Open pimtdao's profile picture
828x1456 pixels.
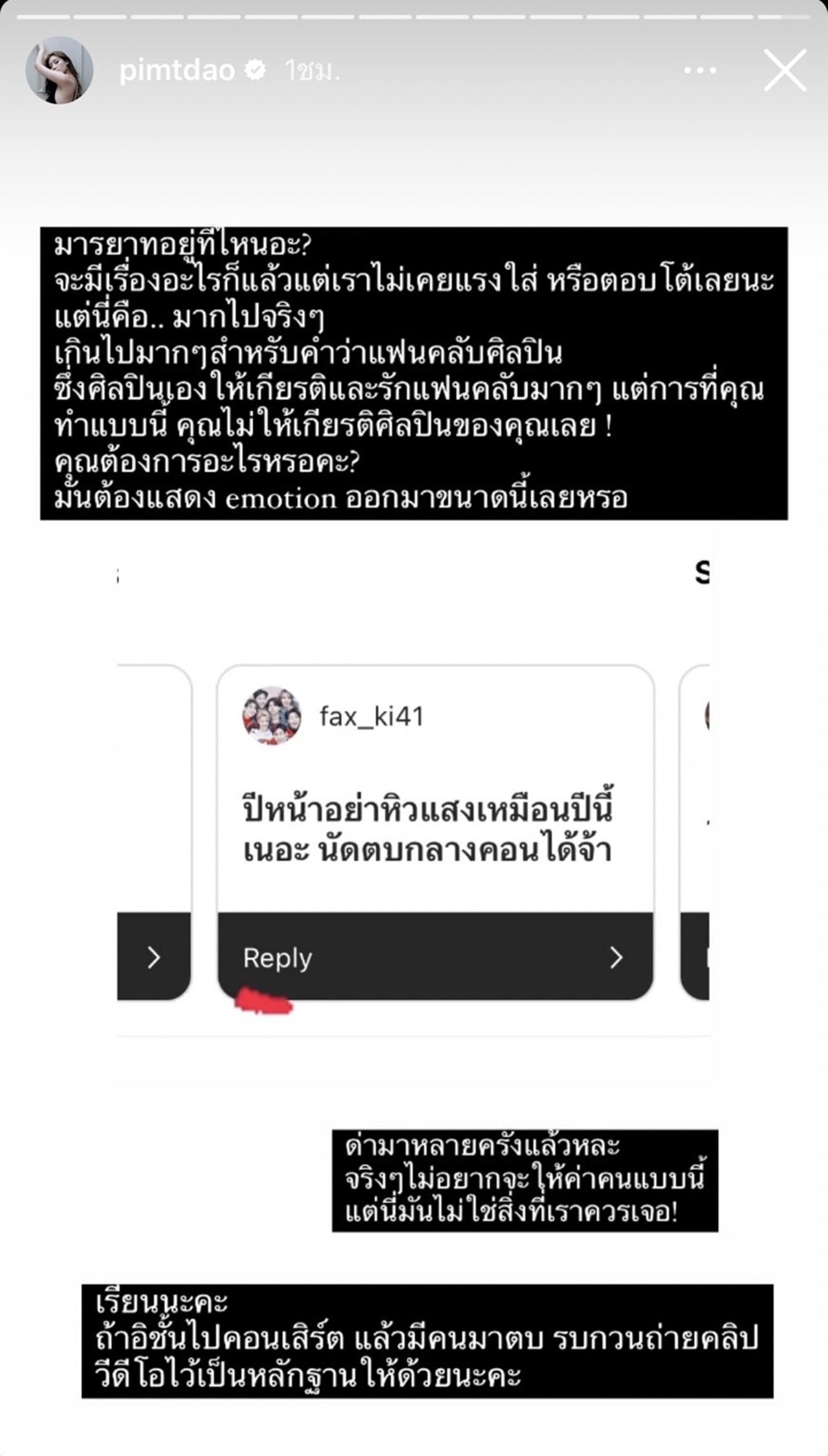coord(59,70)
